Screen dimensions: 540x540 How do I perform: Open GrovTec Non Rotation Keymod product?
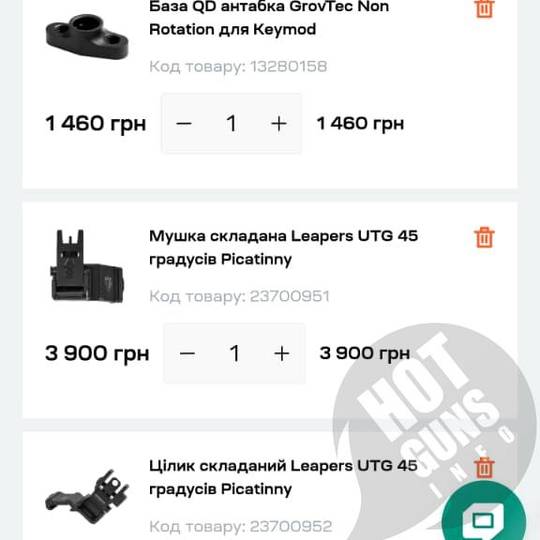(x=269, y=17)
